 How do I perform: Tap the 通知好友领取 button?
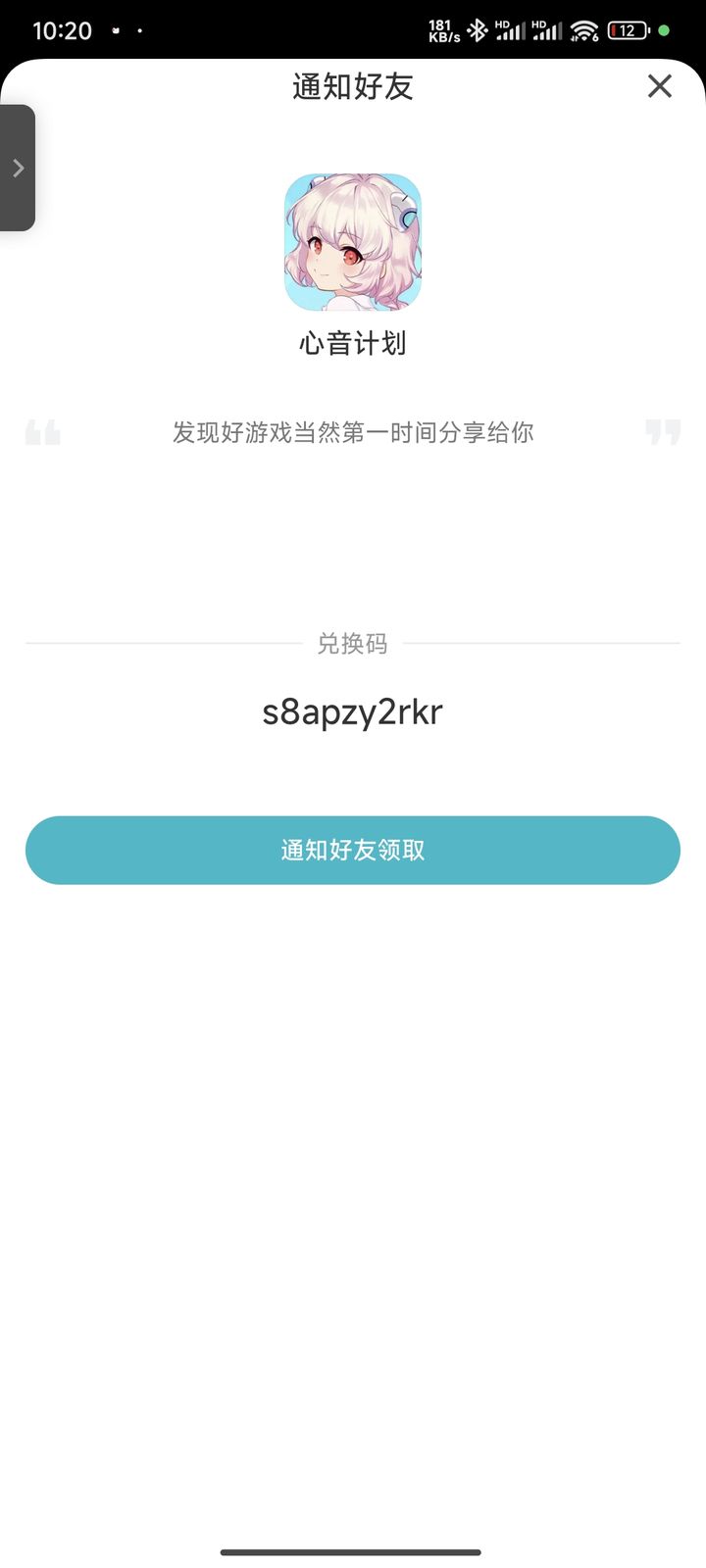coord(353,850)
